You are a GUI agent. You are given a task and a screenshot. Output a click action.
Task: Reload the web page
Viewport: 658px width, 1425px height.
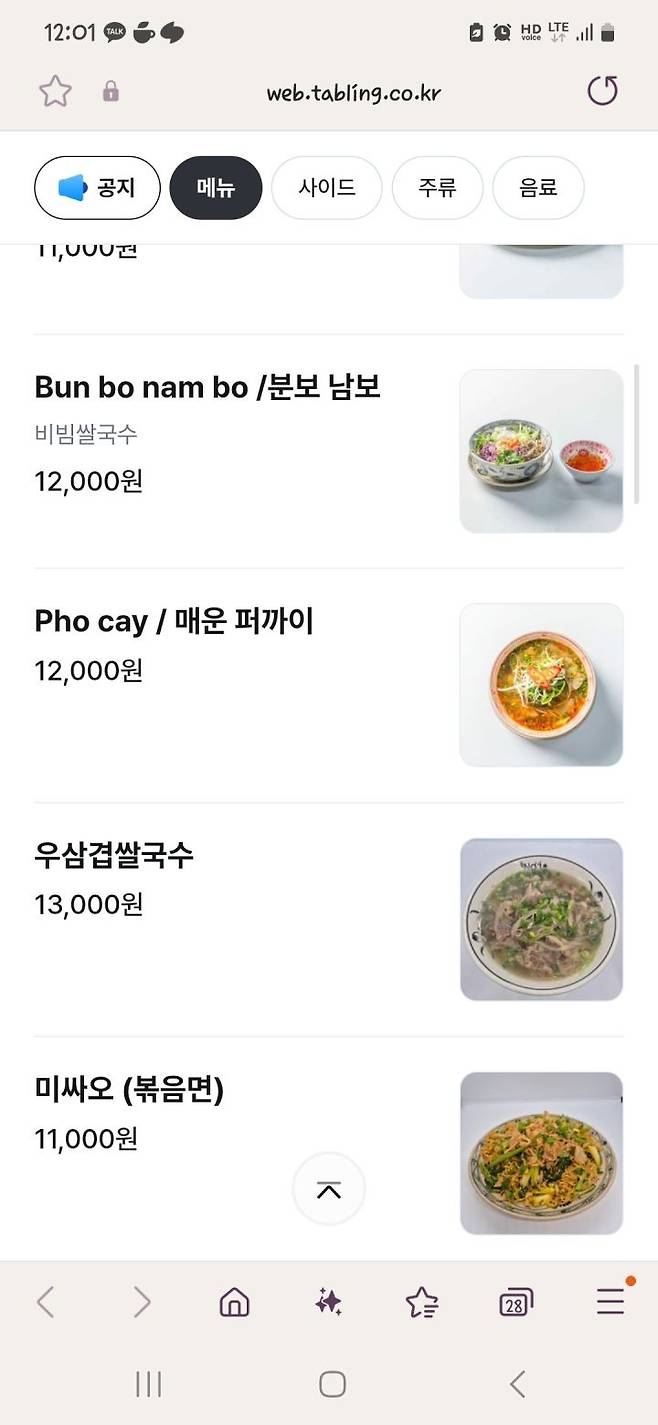tap(602, 92)
